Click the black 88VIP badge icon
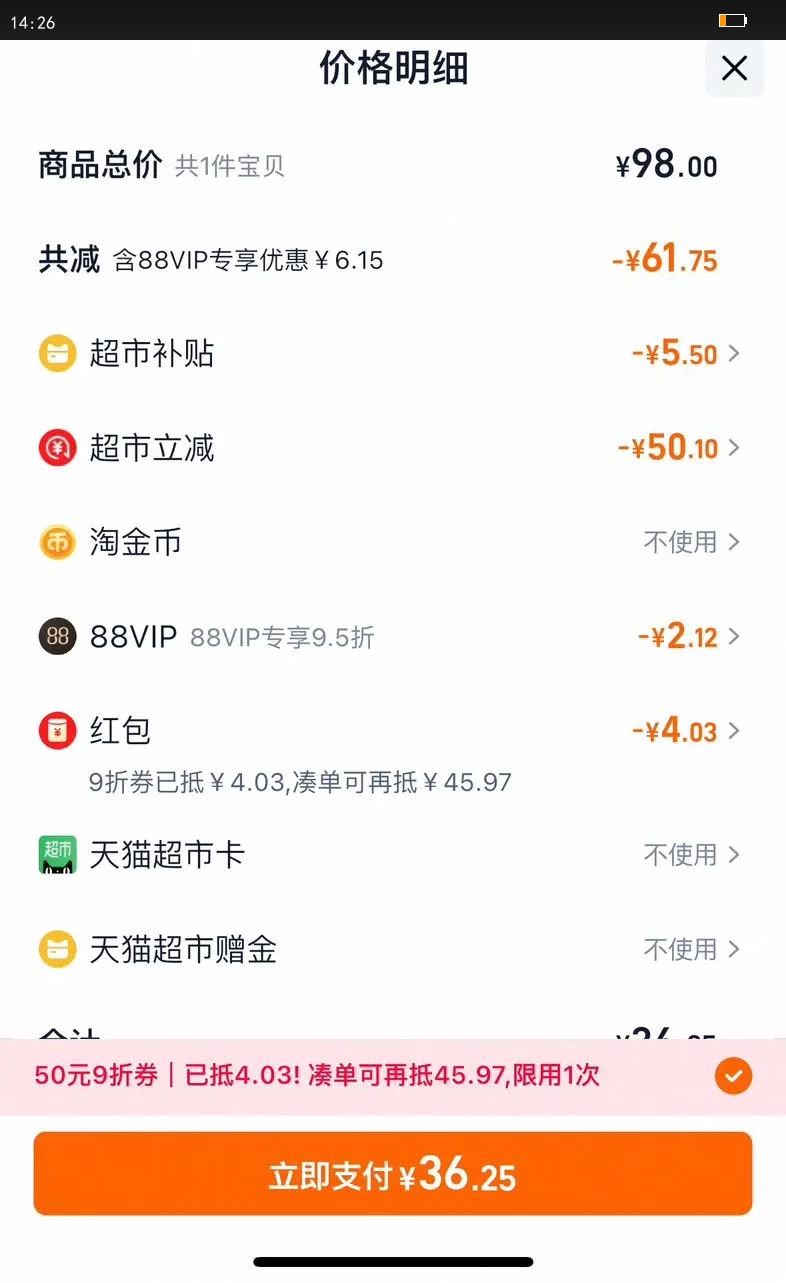 57,636
